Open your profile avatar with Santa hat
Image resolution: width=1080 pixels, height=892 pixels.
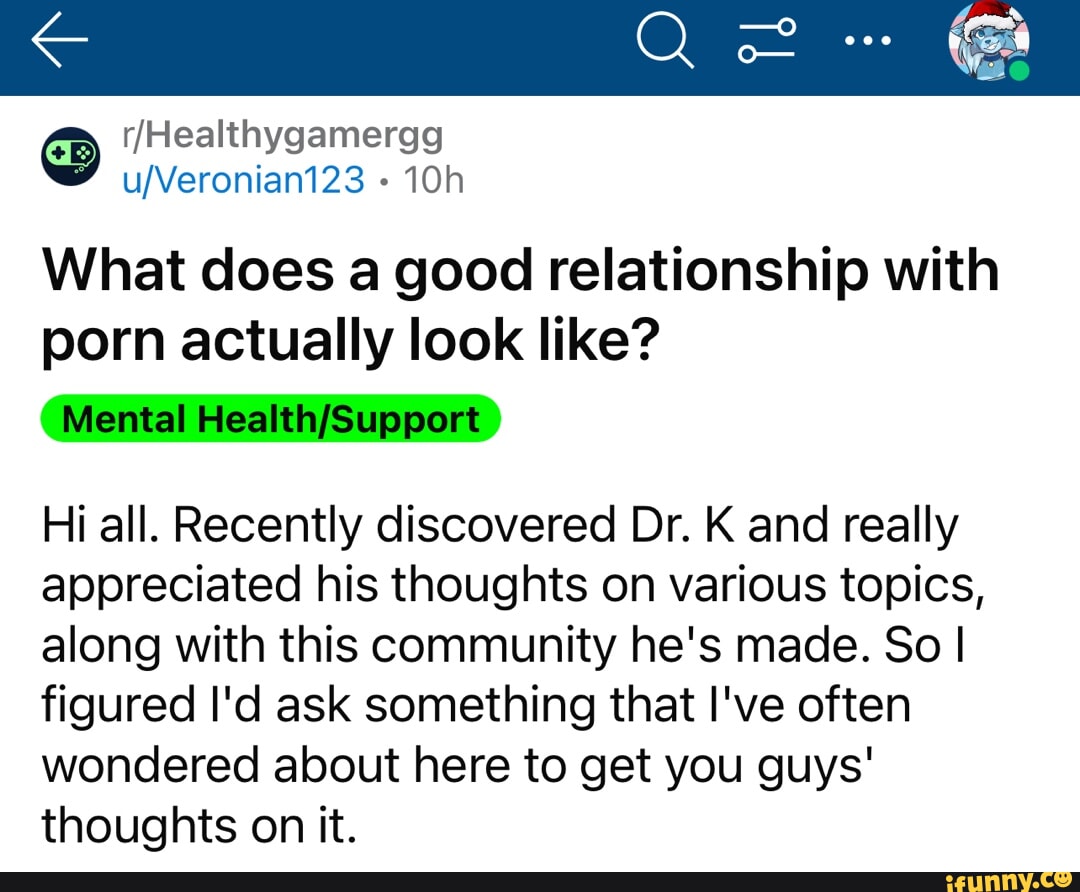point(987,43)
